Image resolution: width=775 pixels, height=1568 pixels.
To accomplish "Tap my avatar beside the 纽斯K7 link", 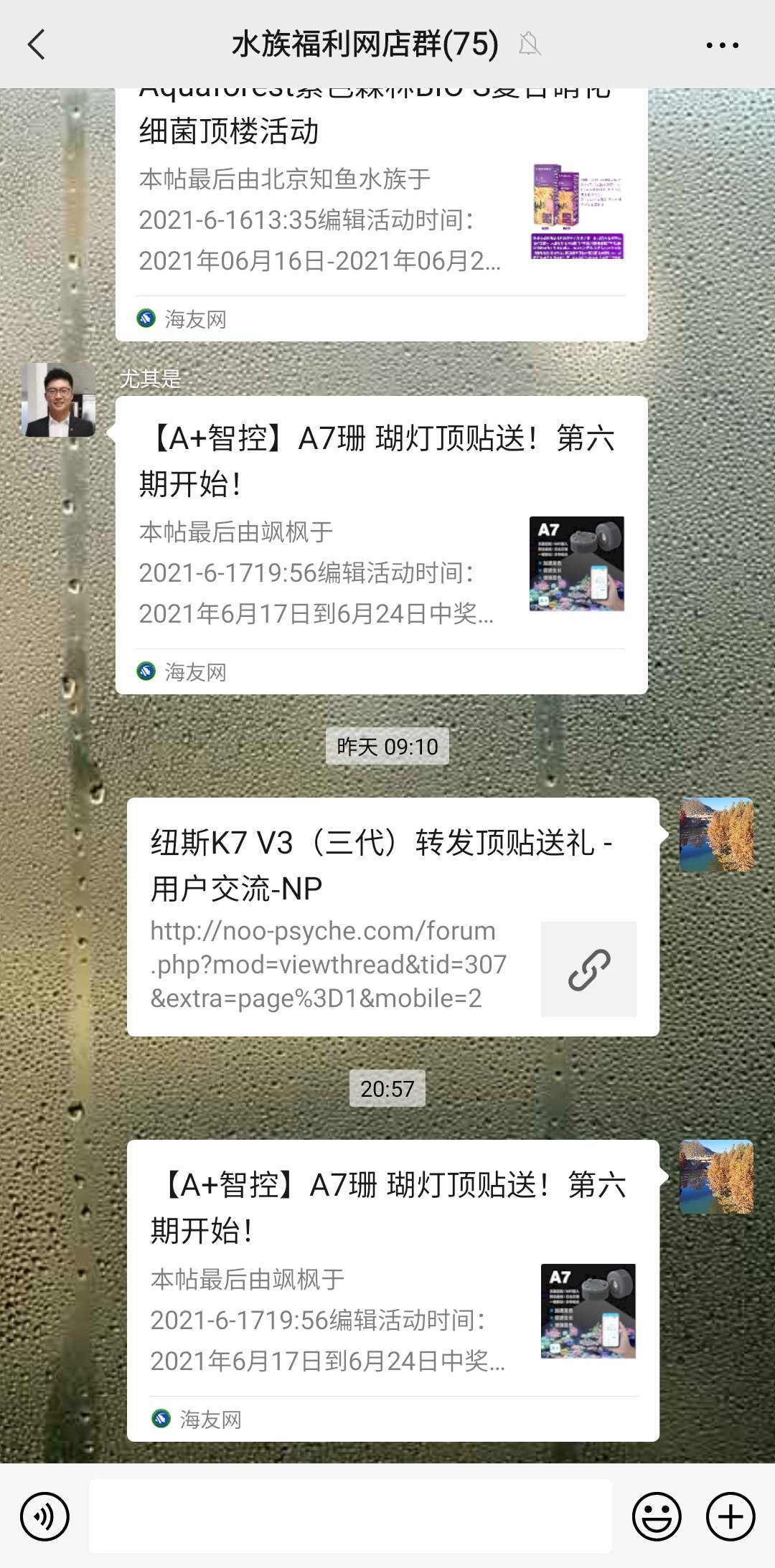I will point(716,834).
